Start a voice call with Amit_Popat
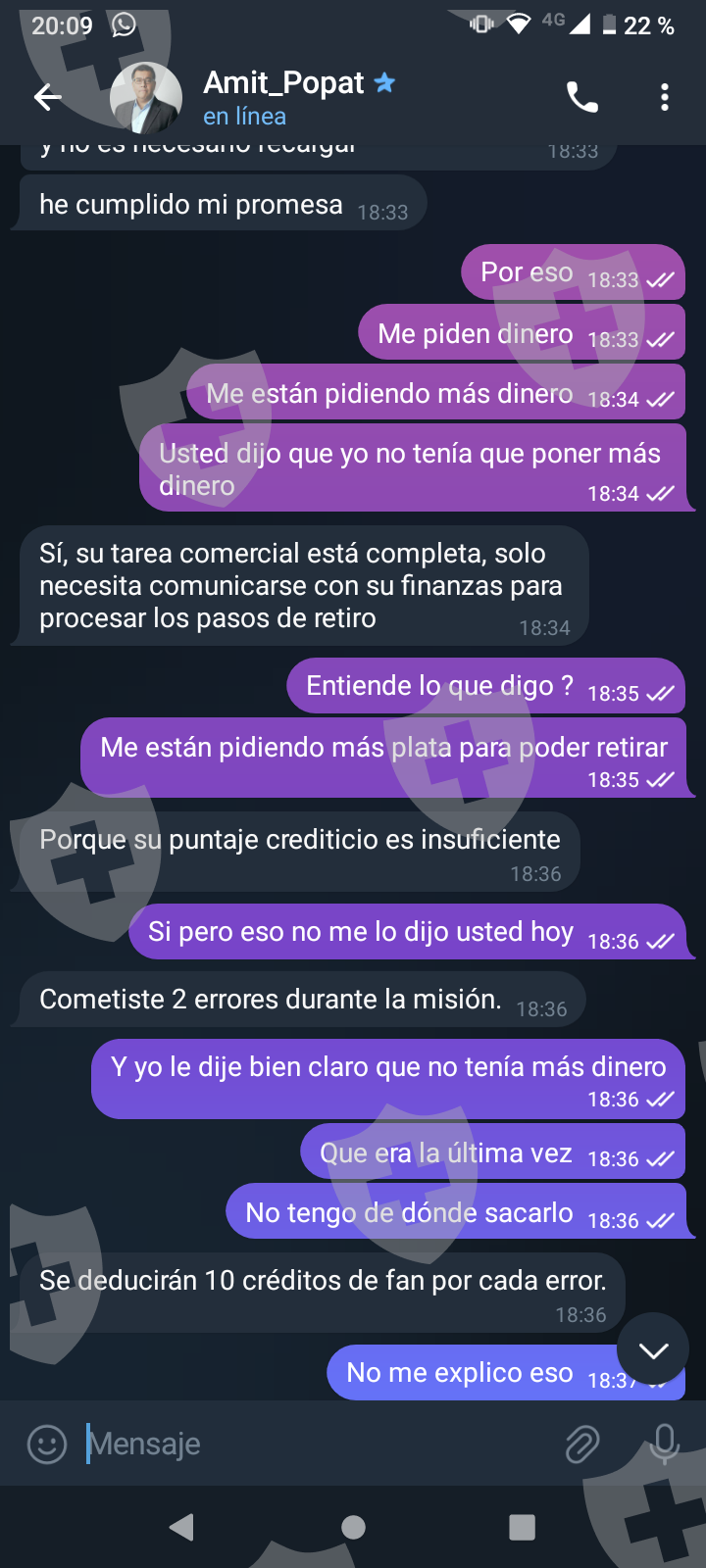The image size is (706, 1568). click(582, 97)
